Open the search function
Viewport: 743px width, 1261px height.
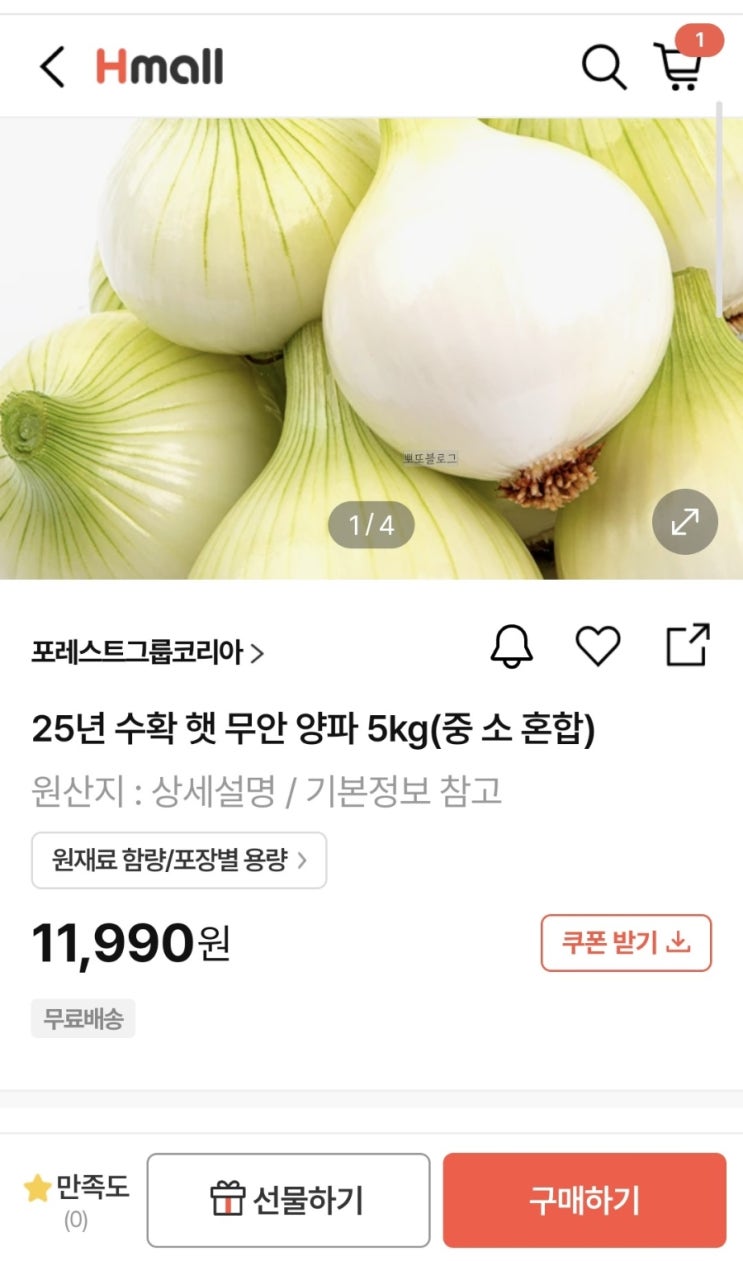602,67
